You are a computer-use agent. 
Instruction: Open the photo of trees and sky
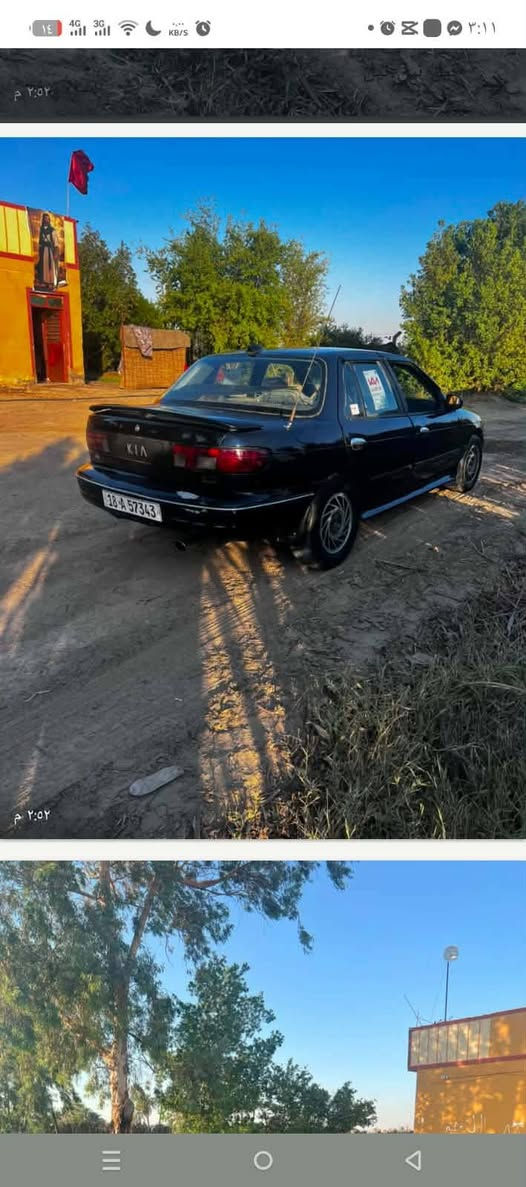tap(263, 996)
